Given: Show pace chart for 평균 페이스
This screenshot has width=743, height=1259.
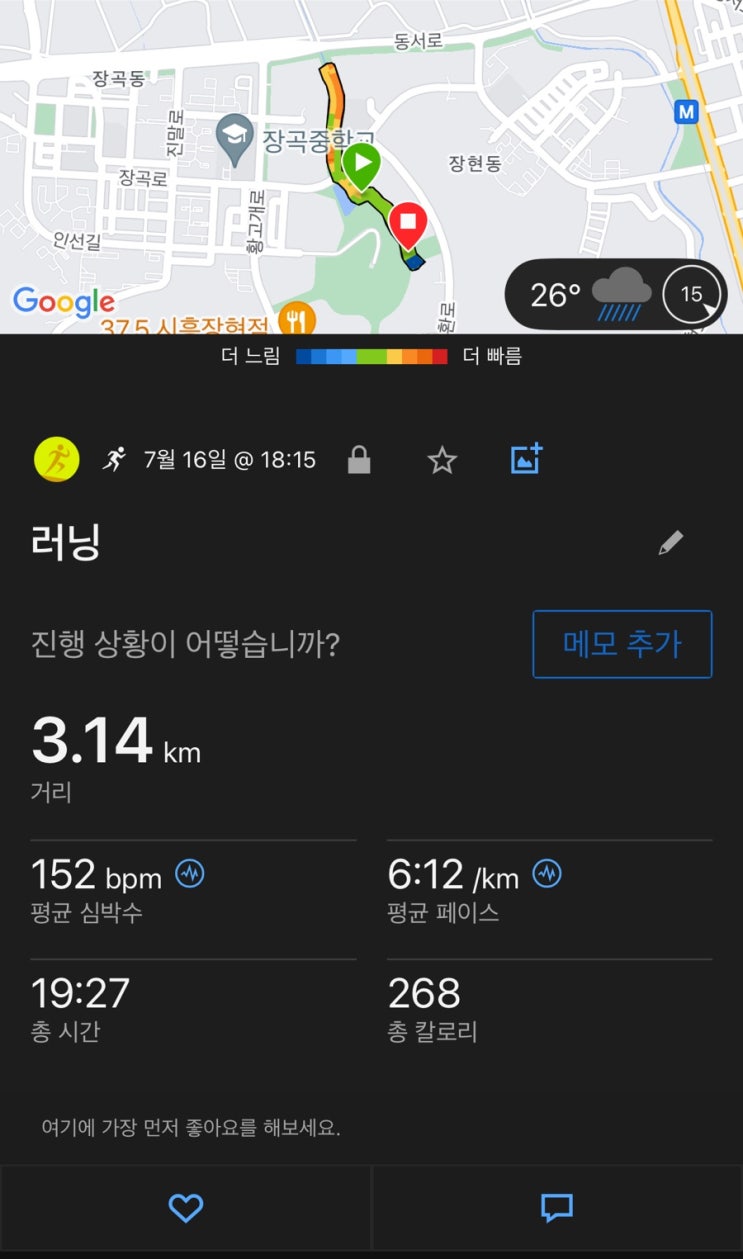Looking at the screenshot, I should point(547,874).
